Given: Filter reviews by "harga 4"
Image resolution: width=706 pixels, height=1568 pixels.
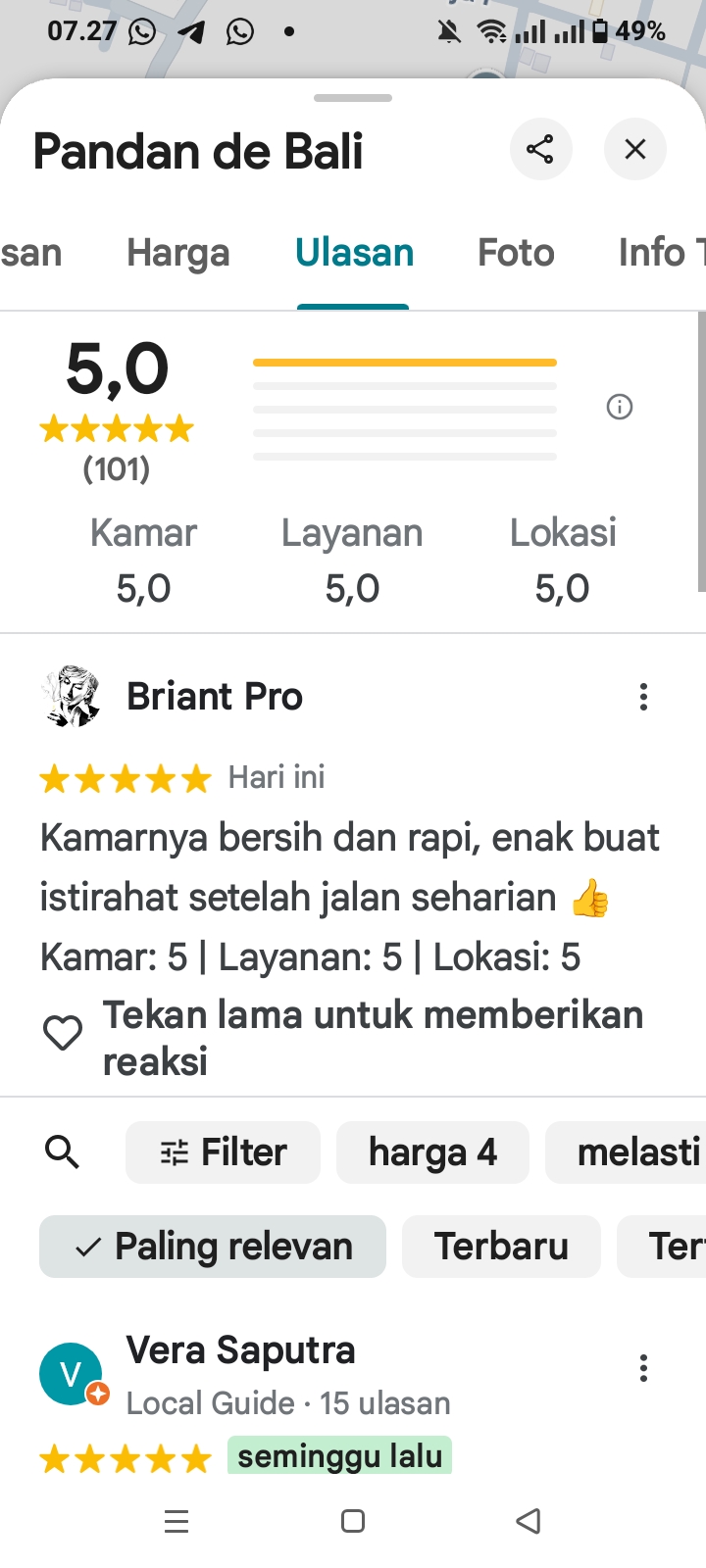Looking at the screenshot, I should [x=432, y=1152].
